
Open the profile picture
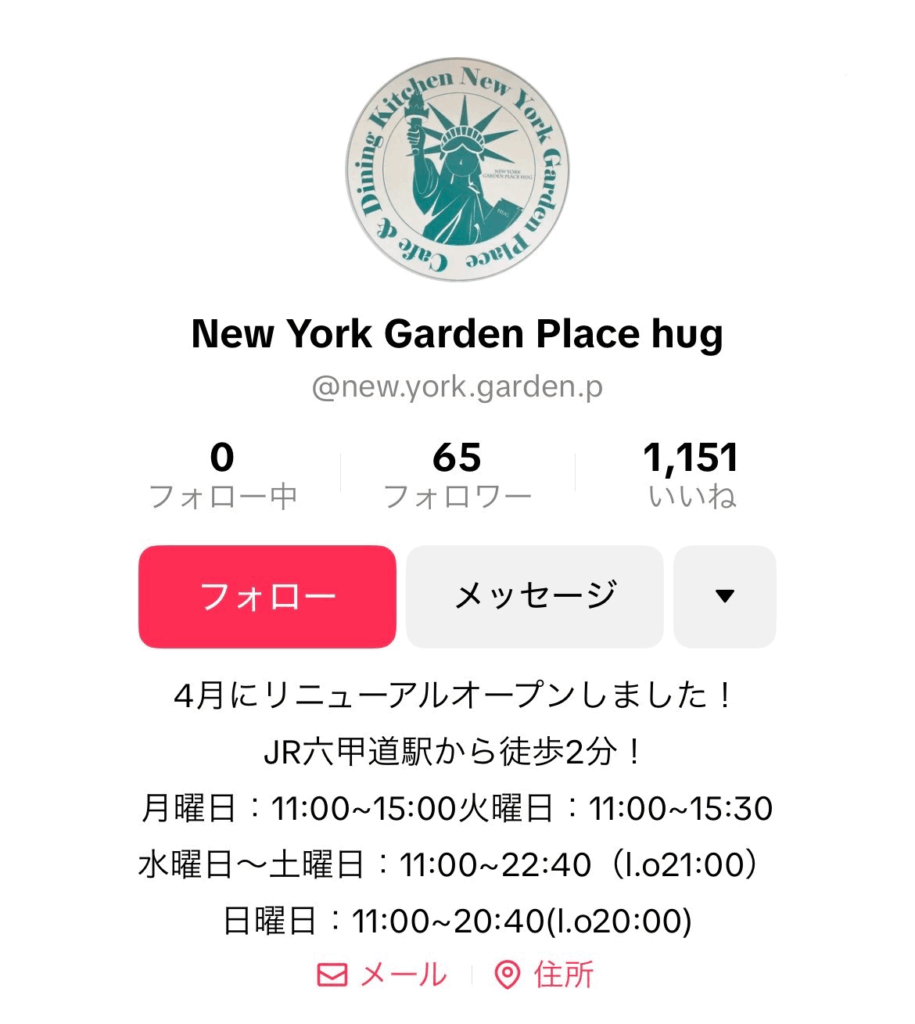tap(457, 170)
